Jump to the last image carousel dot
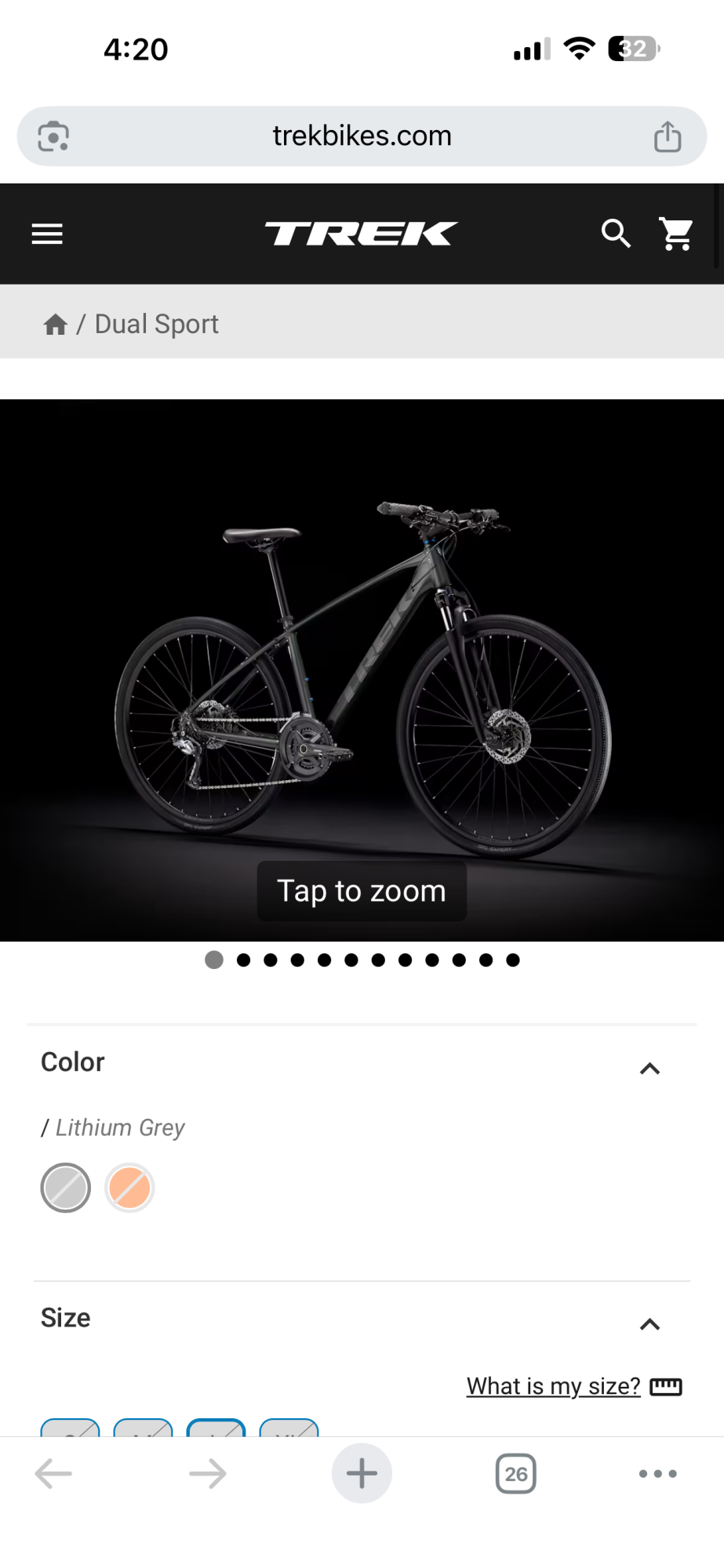The image size is (724, 1568). pos(513,960)
